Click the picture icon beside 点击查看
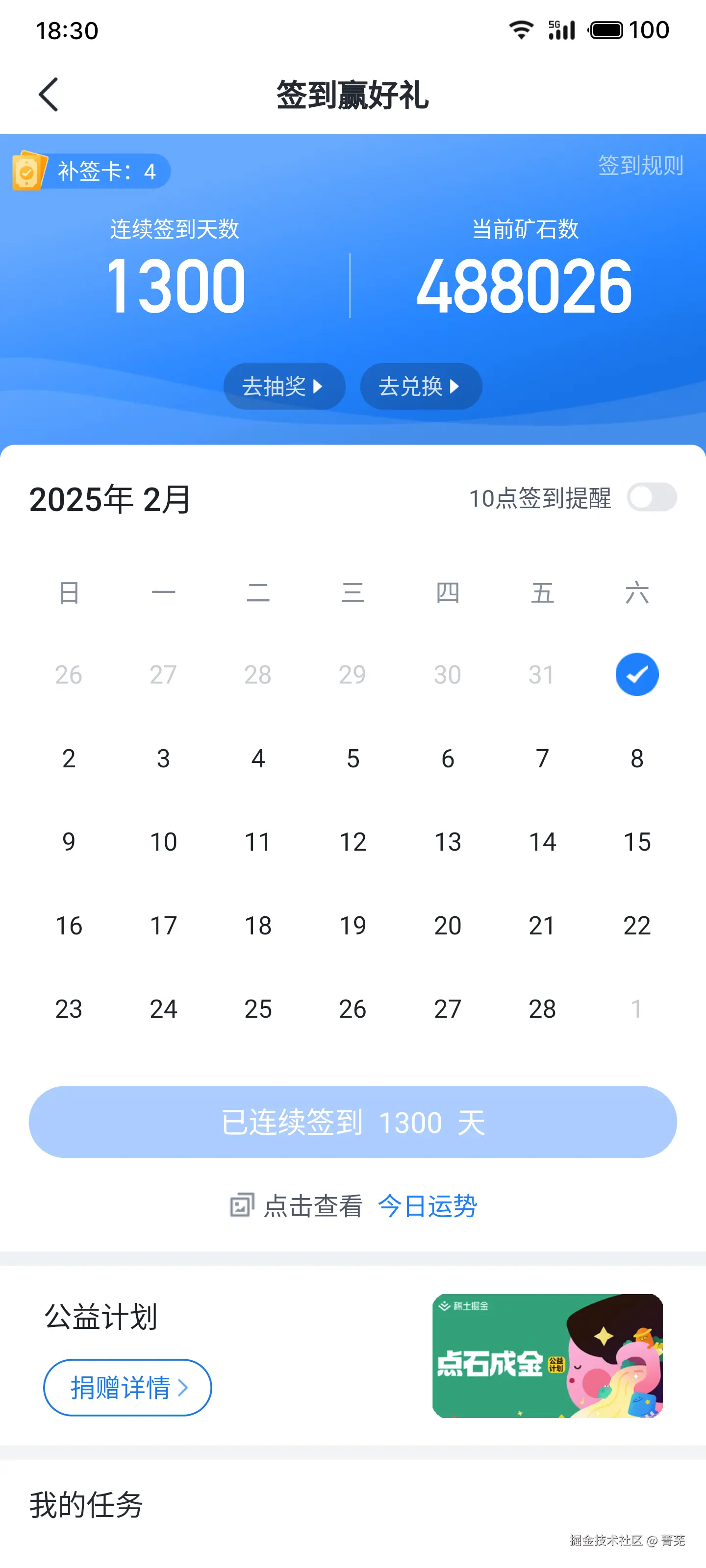Viewport: 706px width, 1568px height. [242, 1205]
